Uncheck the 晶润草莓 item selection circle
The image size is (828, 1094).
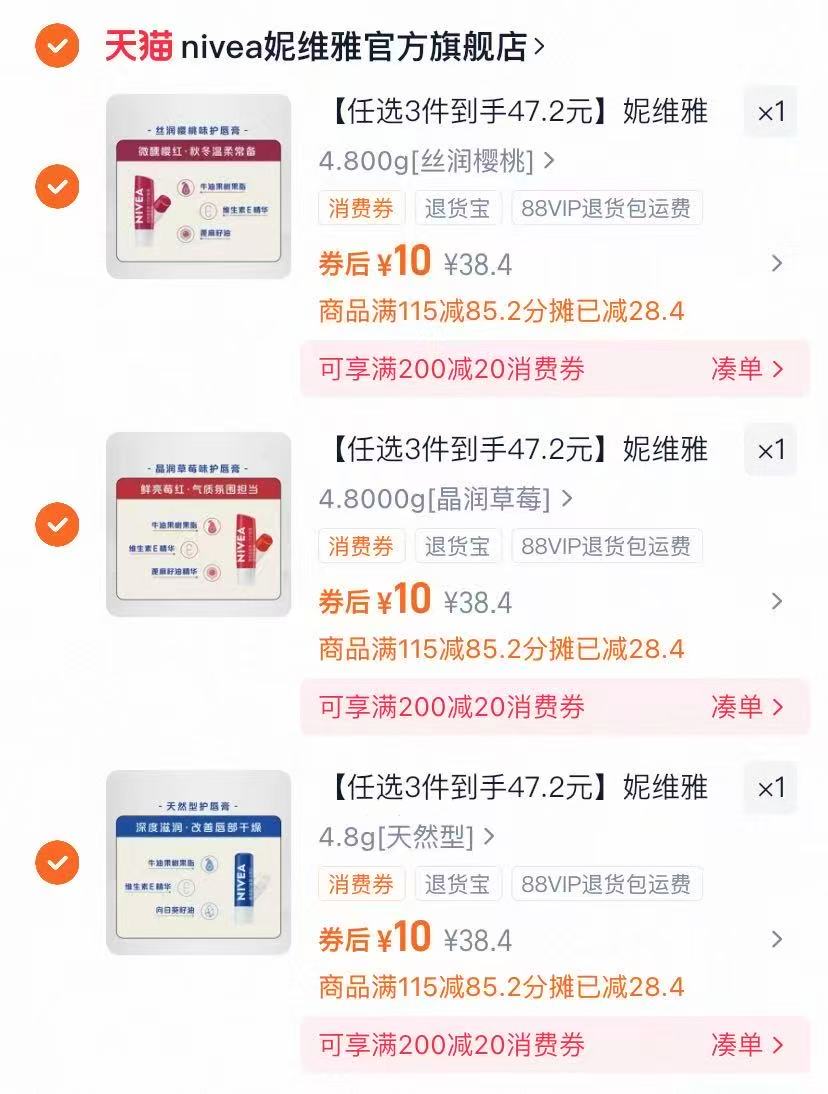point(57,524)
